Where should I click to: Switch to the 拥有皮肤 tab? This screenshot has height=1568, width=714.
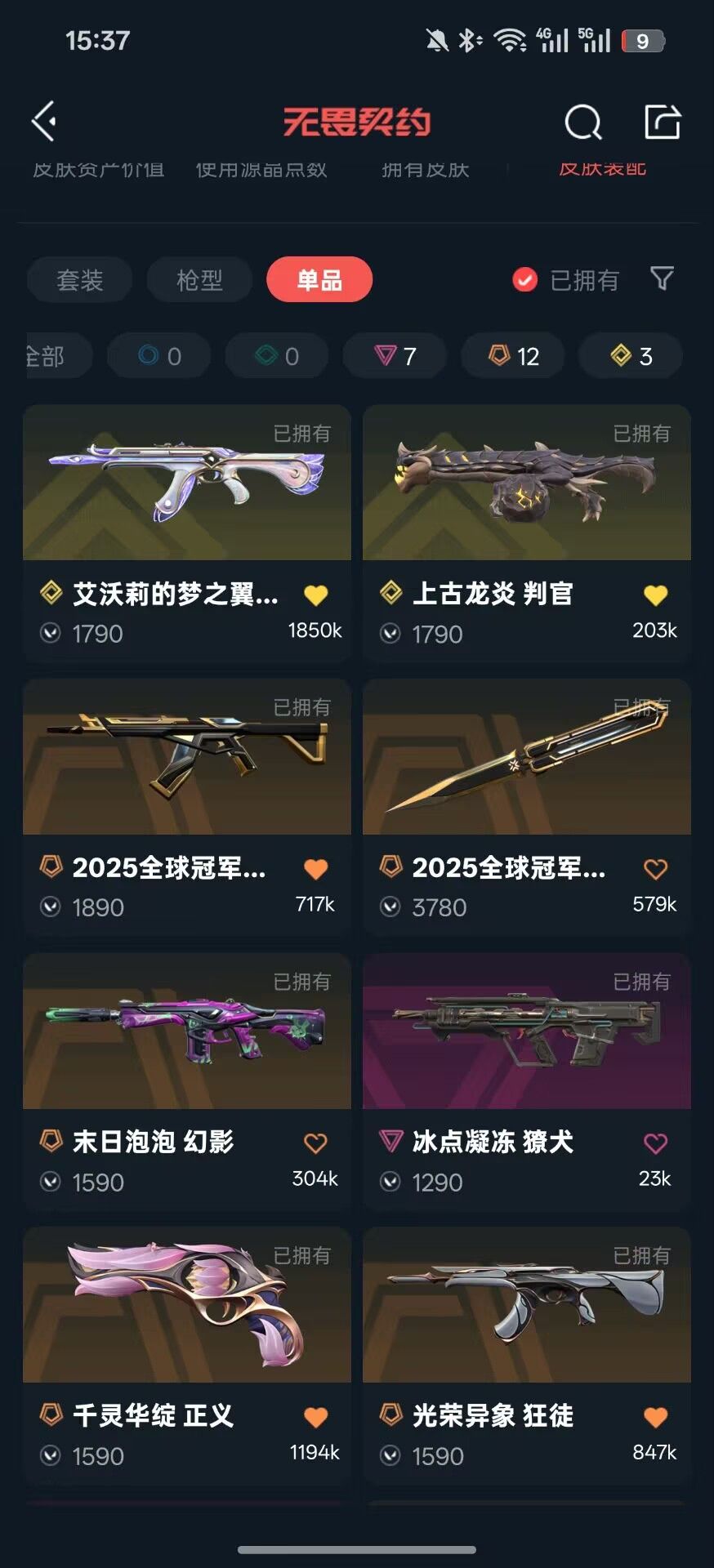point(424,171)
